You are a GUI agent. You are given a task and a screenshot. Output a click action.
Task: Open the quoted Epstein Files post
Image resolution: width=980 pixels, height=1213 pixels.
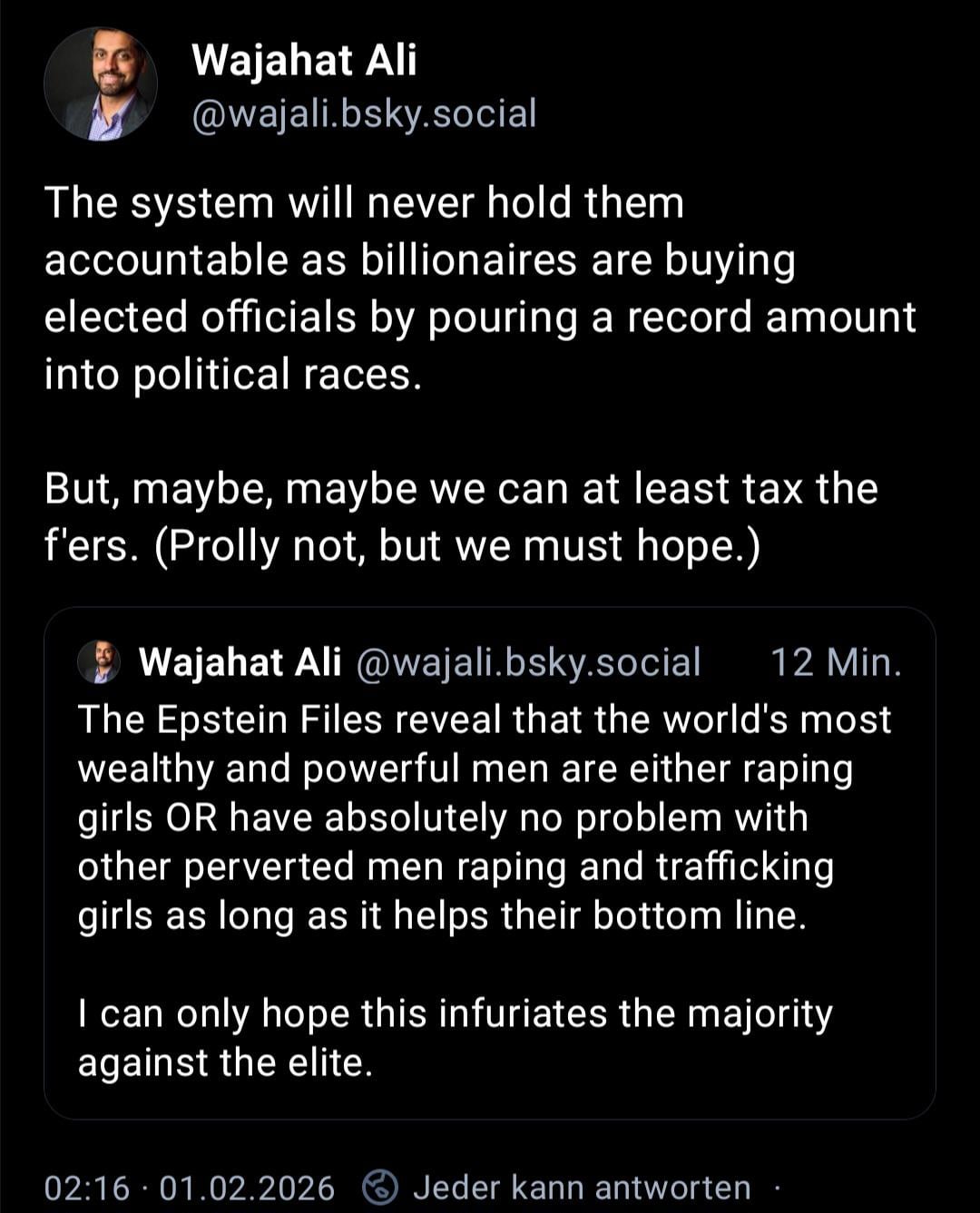click(x=488, y=862)
